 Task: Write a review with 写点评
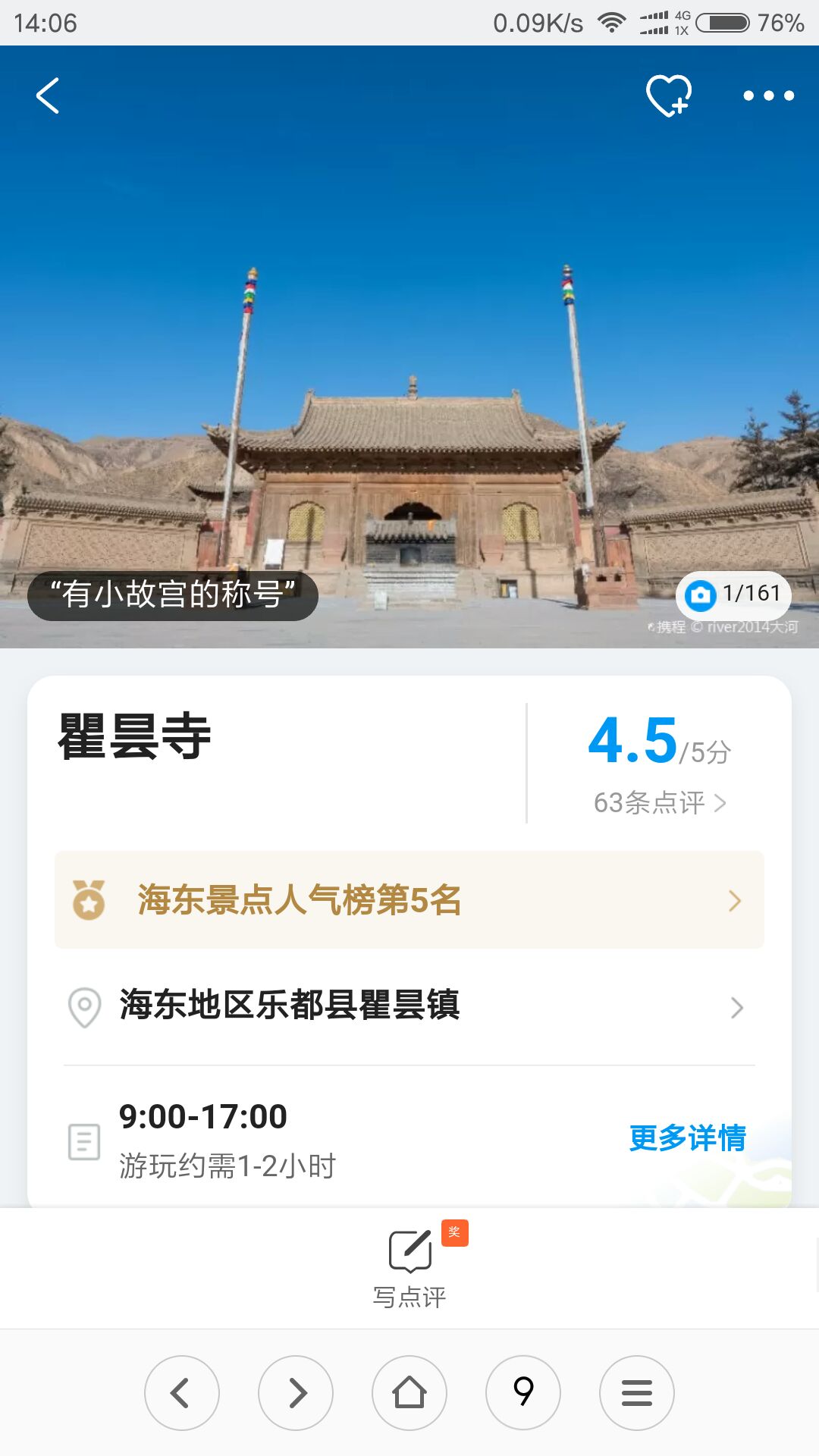(409, 1265)
